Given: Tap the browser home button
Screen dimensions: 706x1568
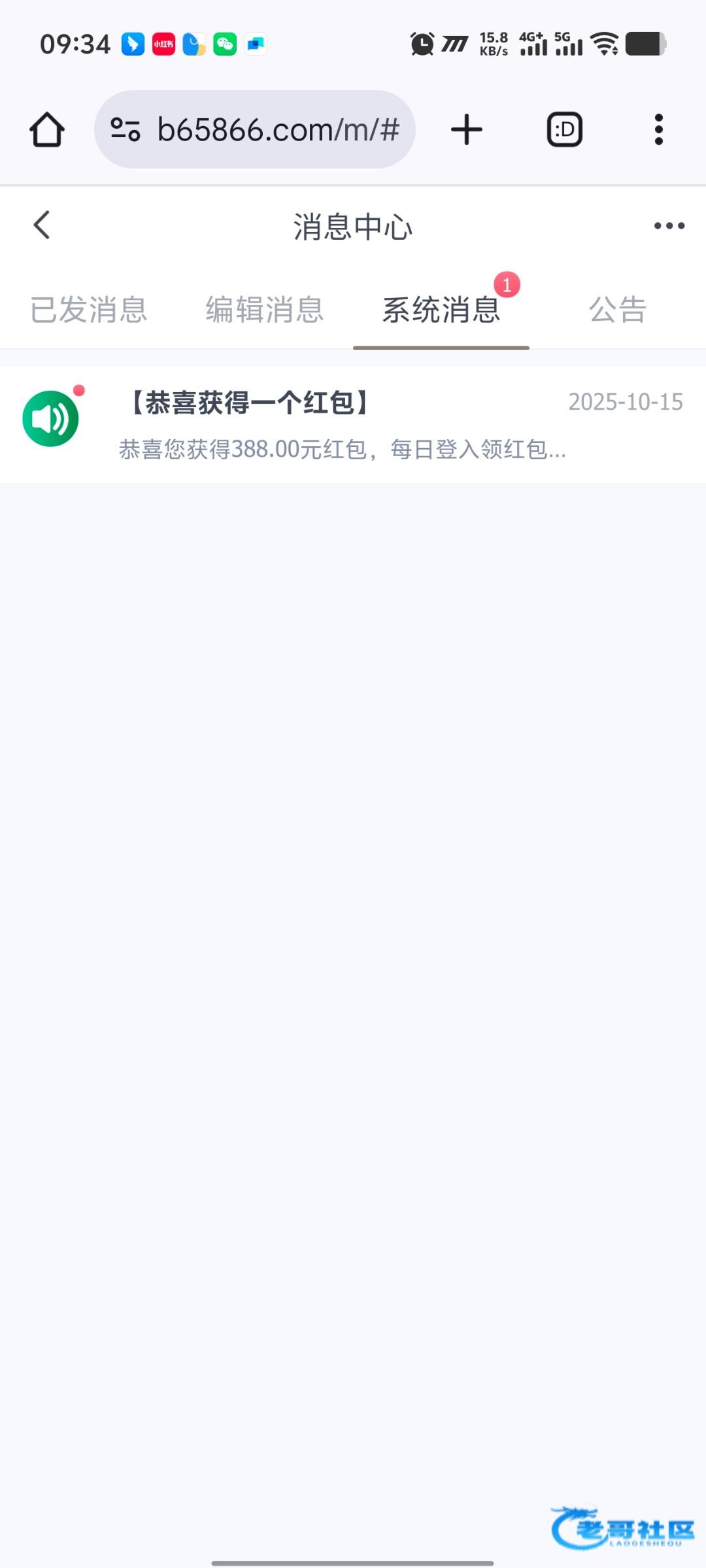Looking at the screenshot, I should pyautogui.click(x=47, y=129).
